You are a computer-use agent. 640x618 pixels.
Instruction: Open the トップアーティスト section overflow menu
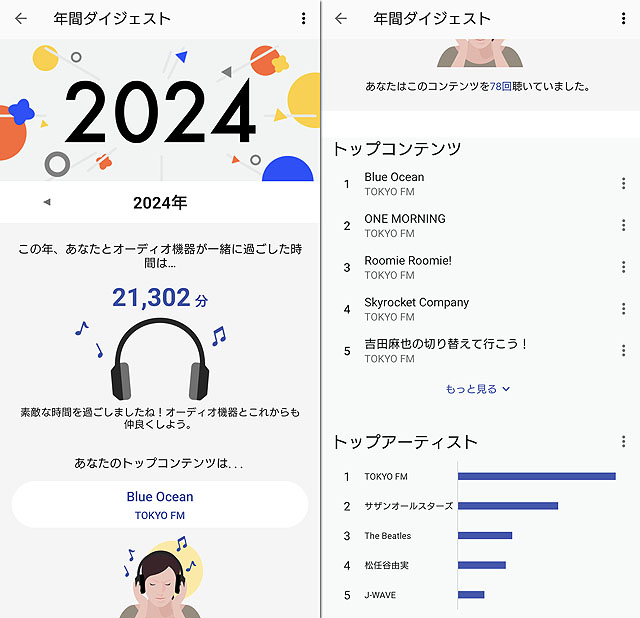623,442
